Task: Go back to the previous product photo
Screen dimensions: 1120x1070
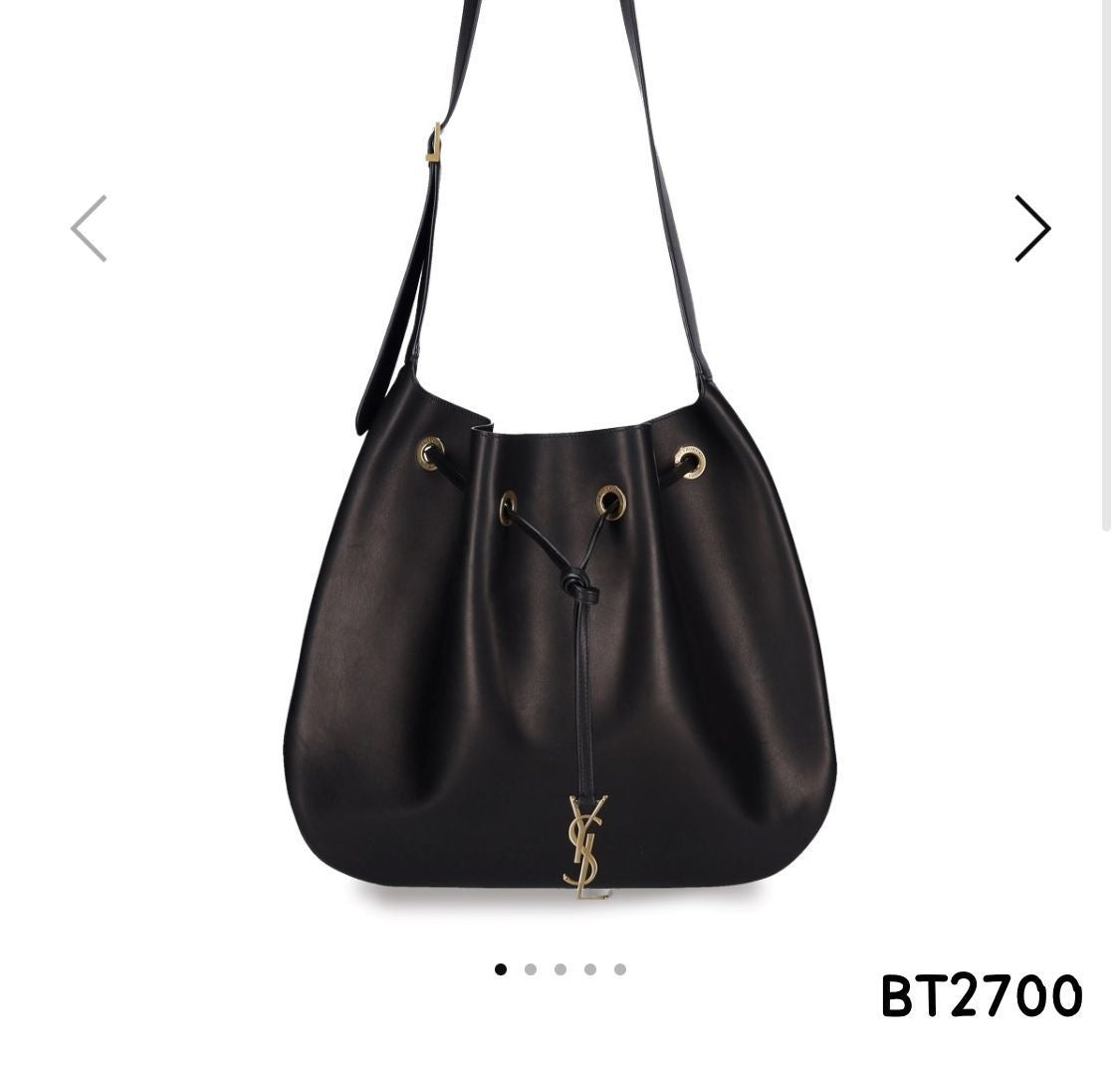Action: point(89,229)
